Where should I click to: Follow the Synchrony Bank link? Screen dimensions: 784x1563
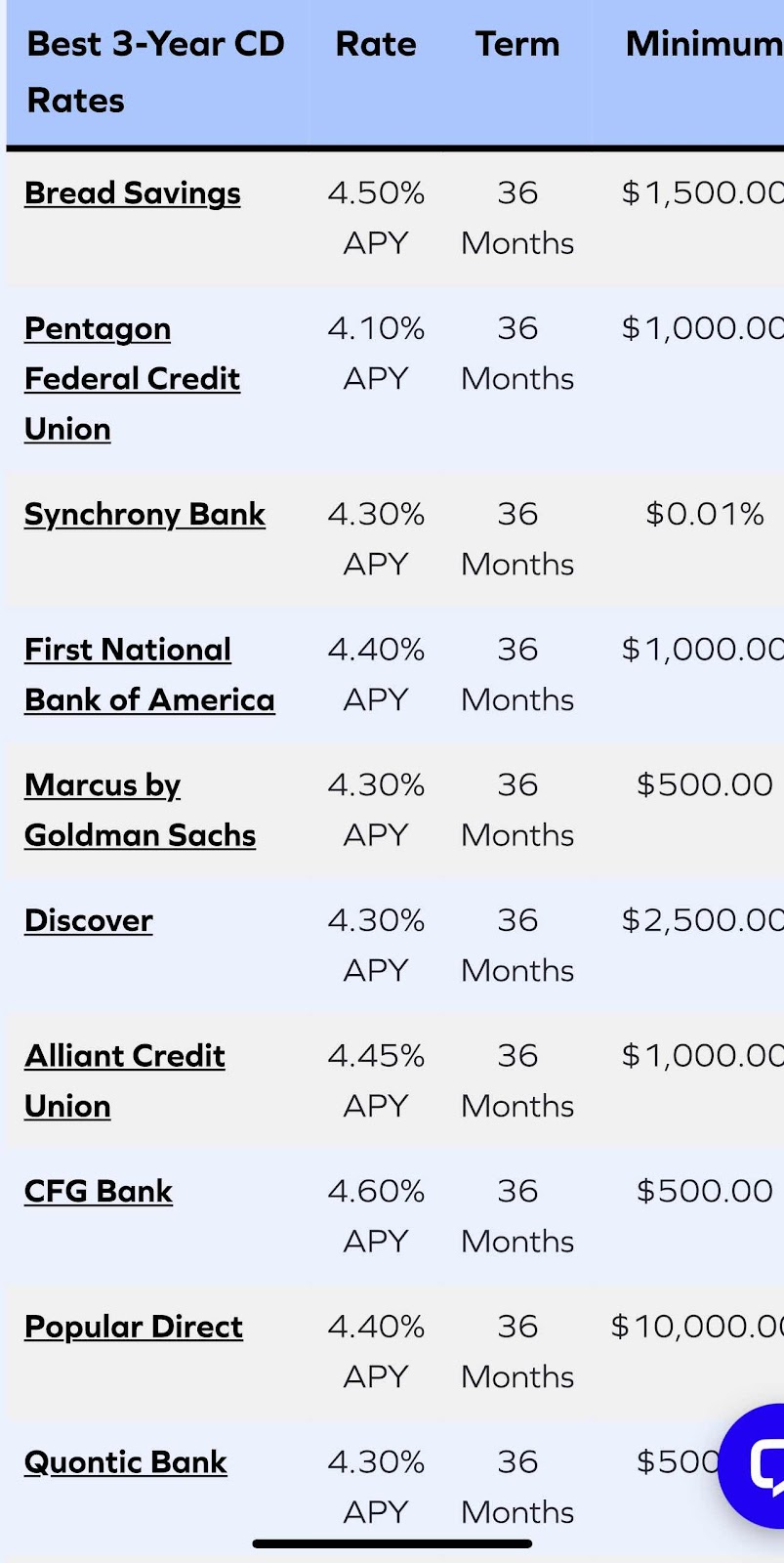click(x=144, y=515)
